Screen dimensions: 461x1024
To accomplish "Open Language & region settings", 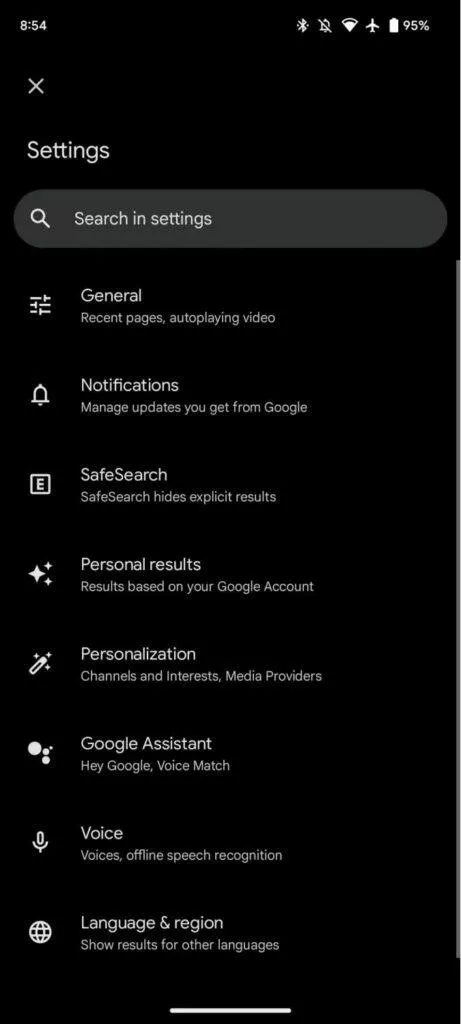I will point(230,933).
